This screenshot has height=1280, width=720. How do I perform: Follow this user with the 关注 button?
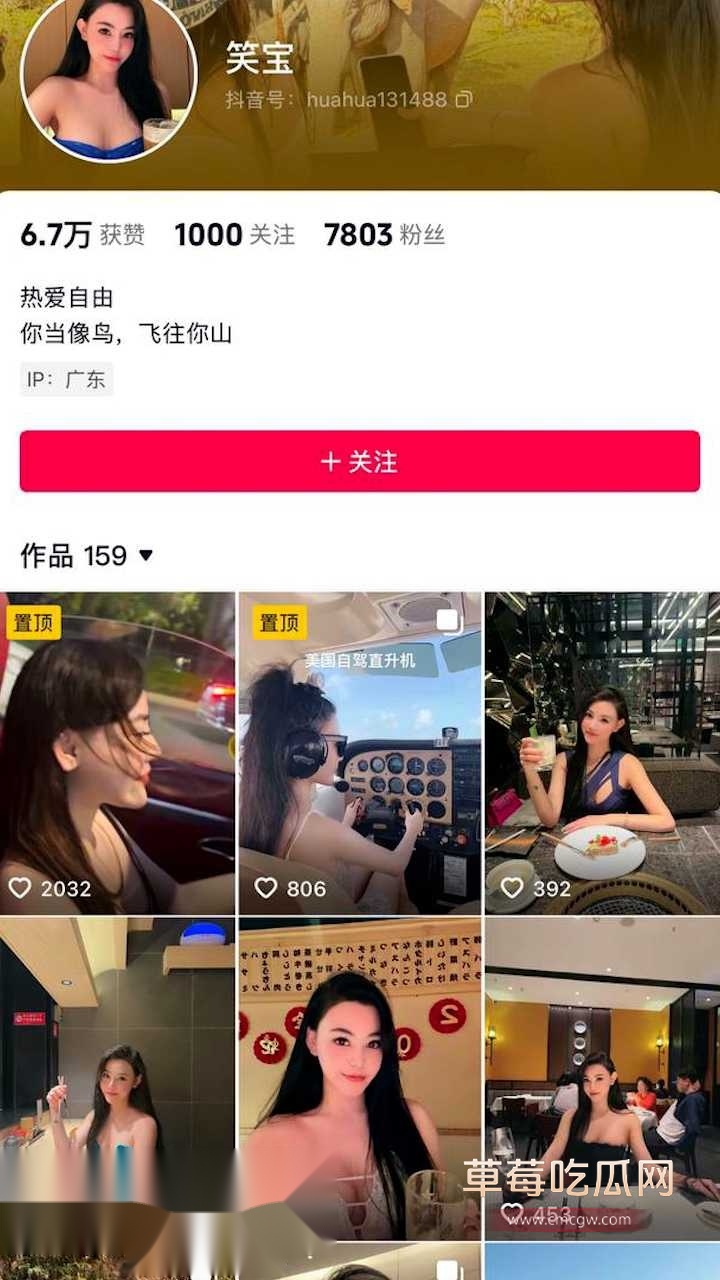point(360,461)
